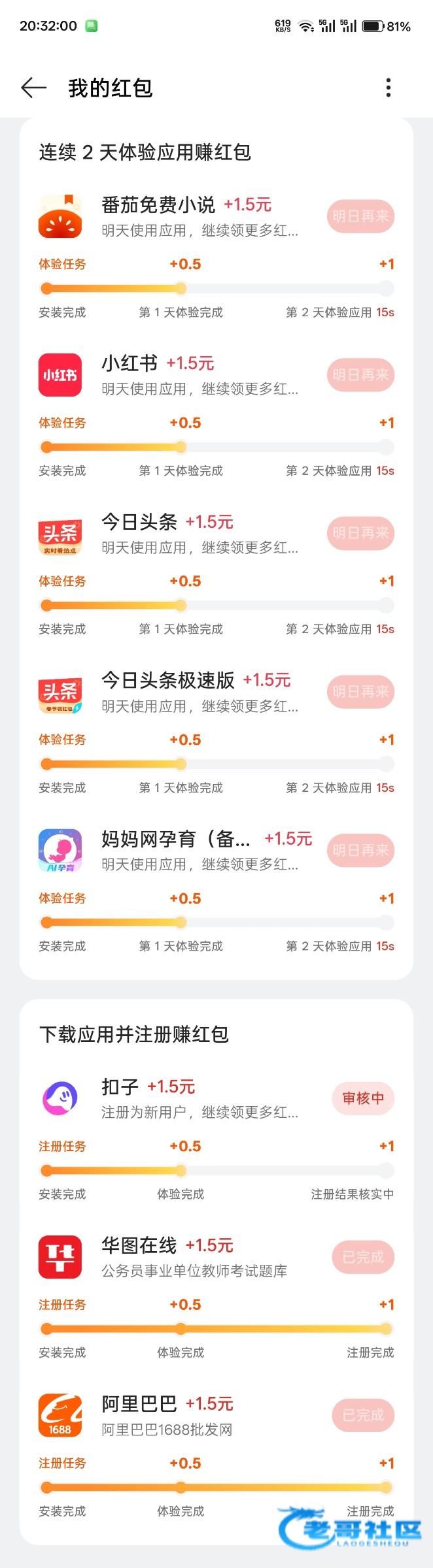Open the 妈妈网孕育 app icon
The height and width of the screenshot is (1568, 433).
coord(60,850)
